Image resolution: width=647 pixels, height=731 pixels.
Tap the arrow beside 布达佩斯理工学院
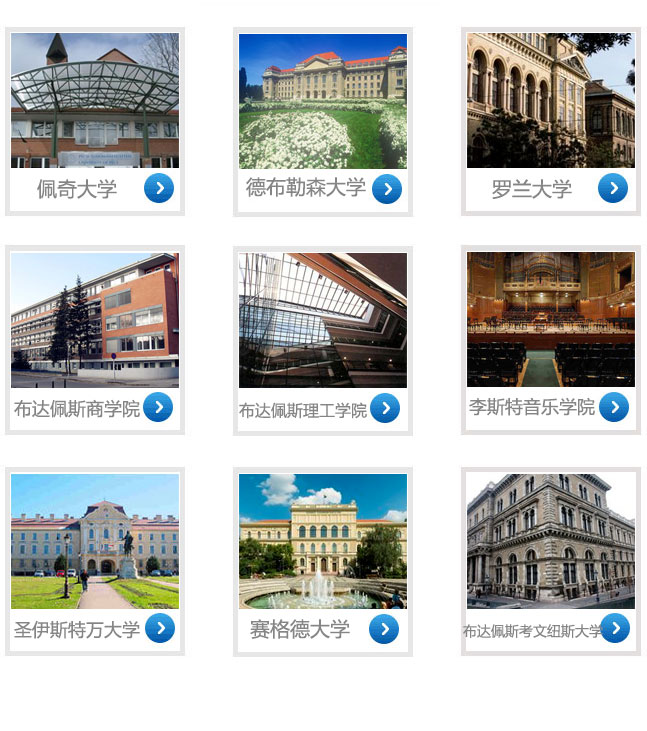pyautogui.click(x=385, y=408)
